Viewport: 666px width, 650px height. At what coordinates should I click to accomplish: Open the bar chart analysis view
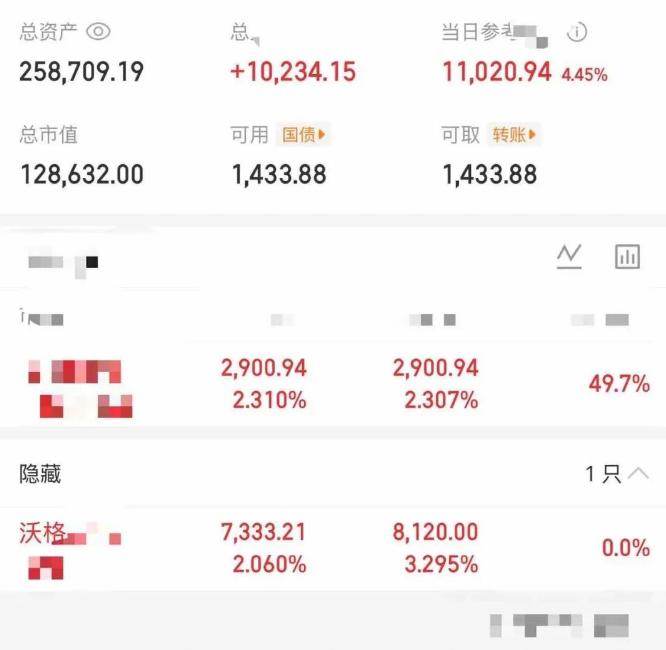click(x=627, y=257)
